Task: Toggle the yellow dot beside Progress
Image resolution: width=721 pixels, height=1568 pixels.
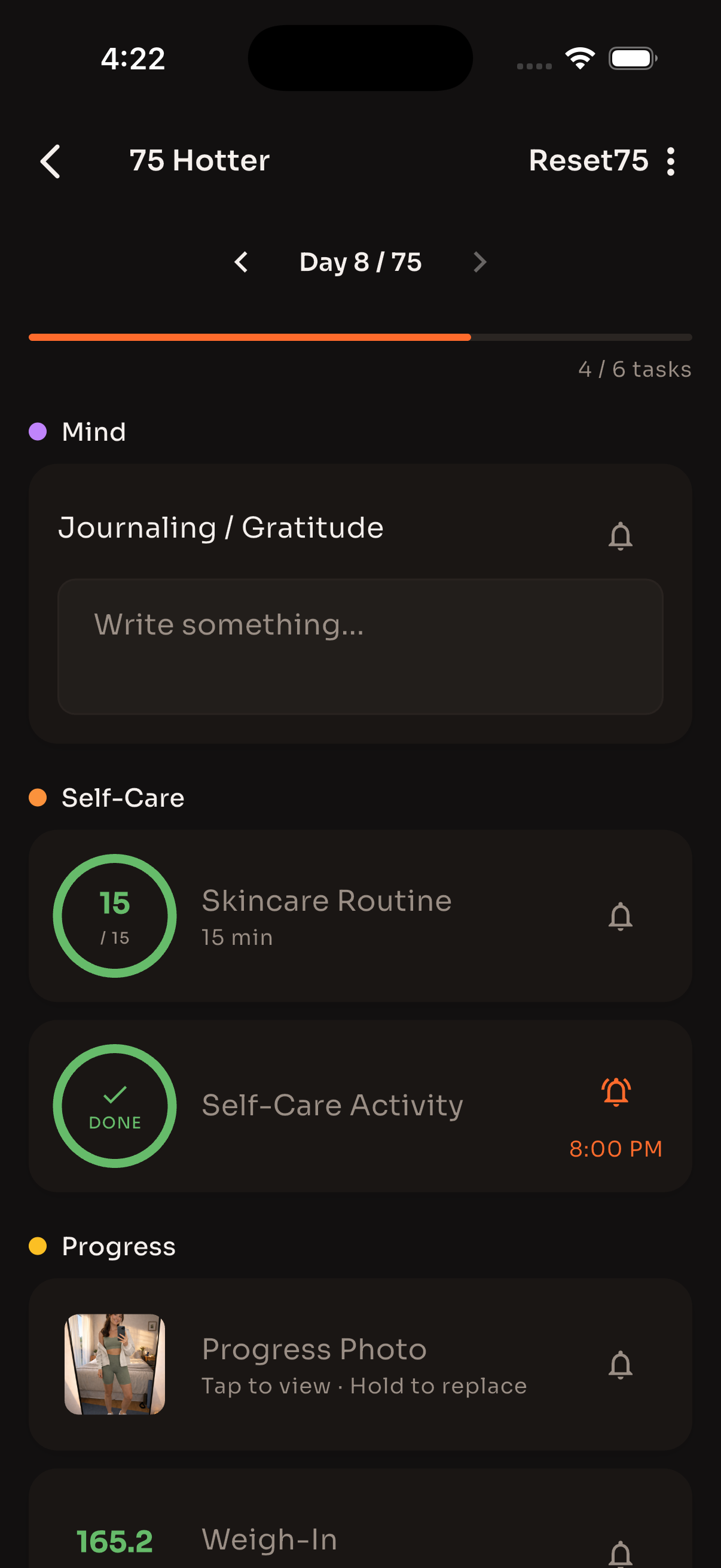Action: [38, 1246]
